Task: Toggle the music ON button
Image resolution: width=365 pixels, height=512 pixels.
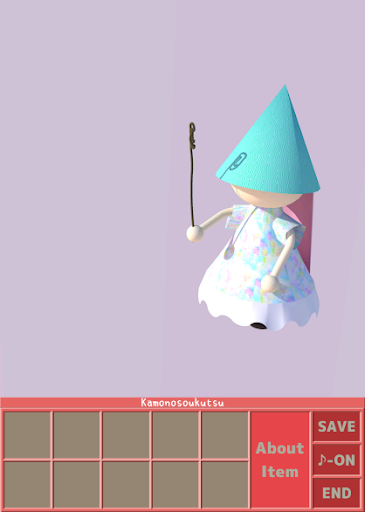Action: point(337,460)
